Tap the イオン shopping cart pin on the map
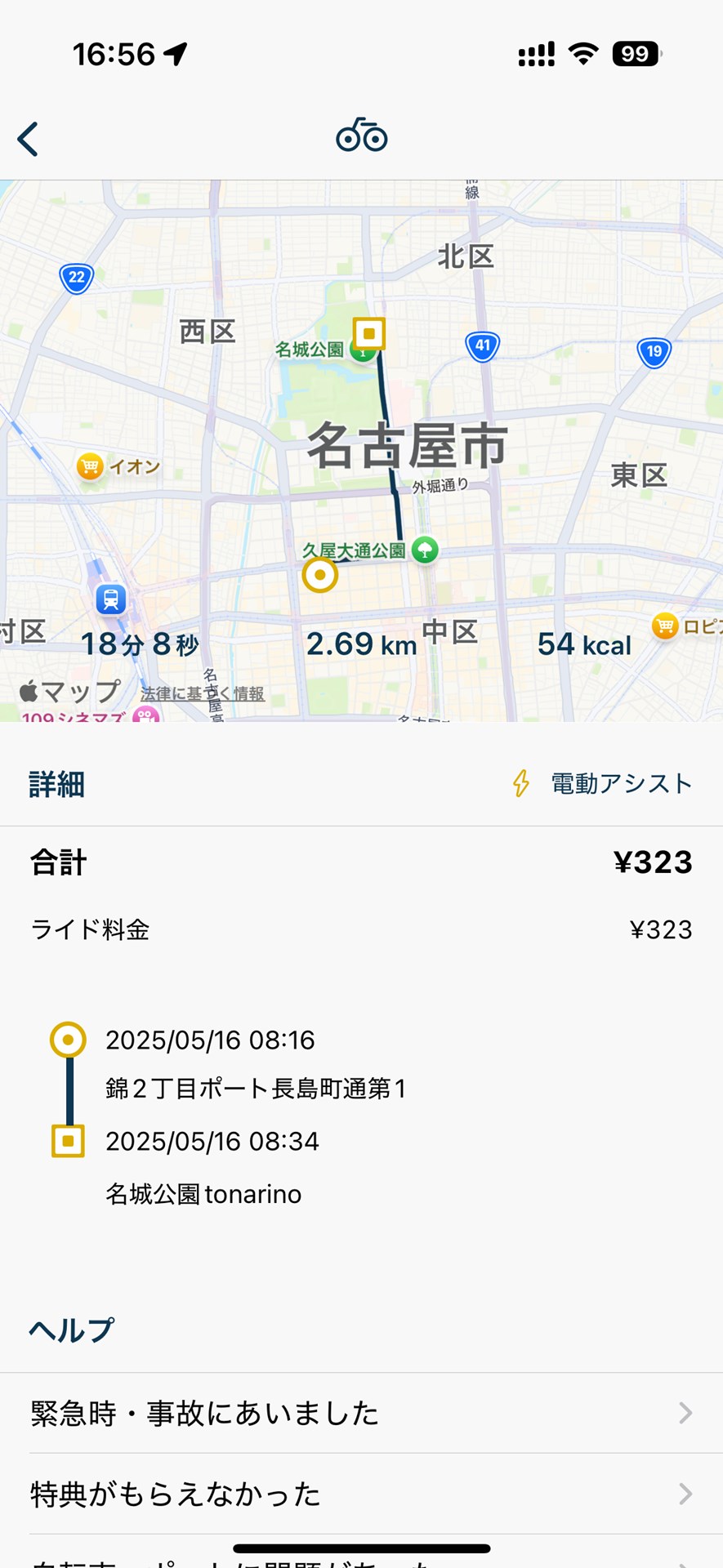This screenshot has height=1568, width=723. [89, 466]
